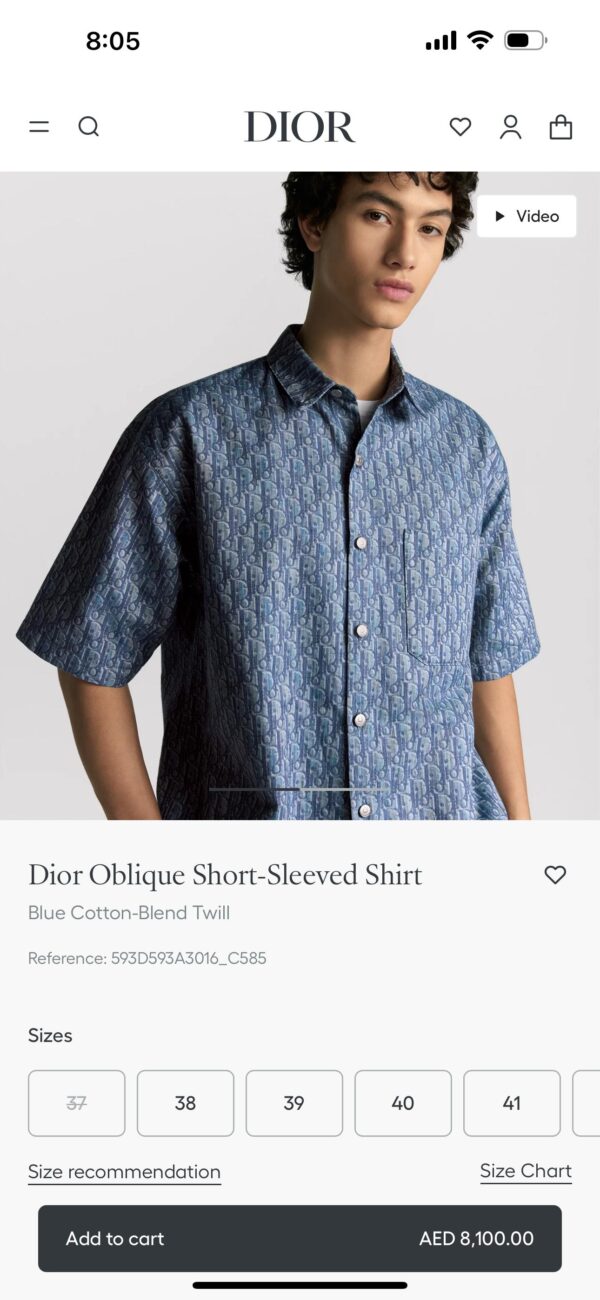Tap Add to cart button
The width and height of the screenshot is (600, 1300).
(300, 1238)
